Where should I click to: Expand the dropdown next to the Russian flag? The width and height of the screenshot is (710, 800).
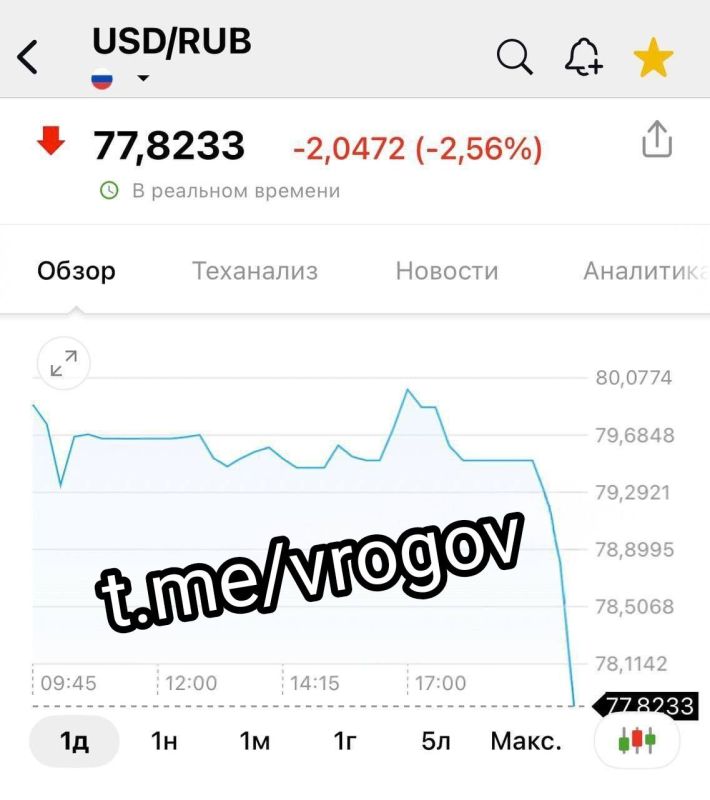[143, 79]
